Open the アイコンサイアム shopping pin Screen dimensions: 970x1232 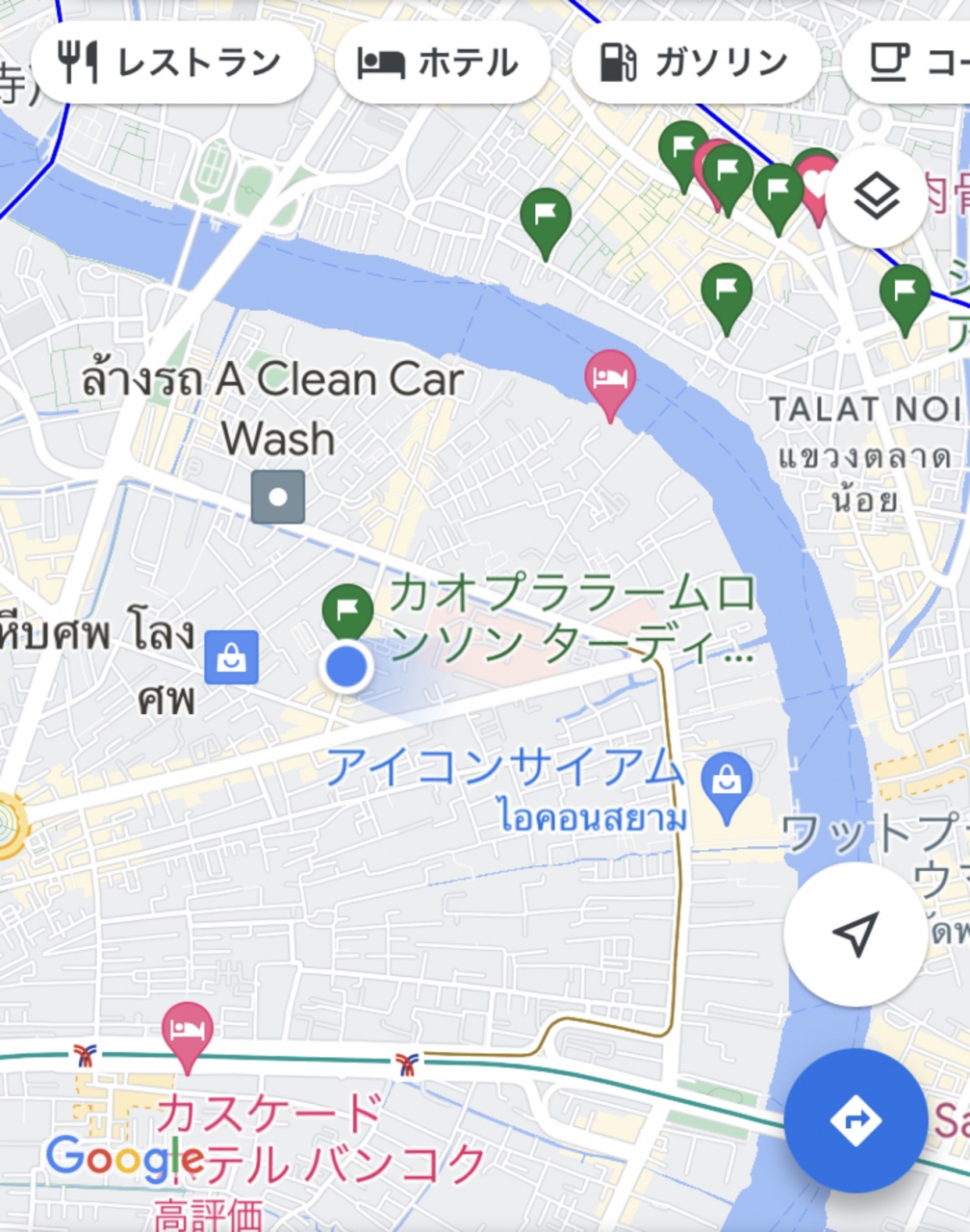(727, 782)
